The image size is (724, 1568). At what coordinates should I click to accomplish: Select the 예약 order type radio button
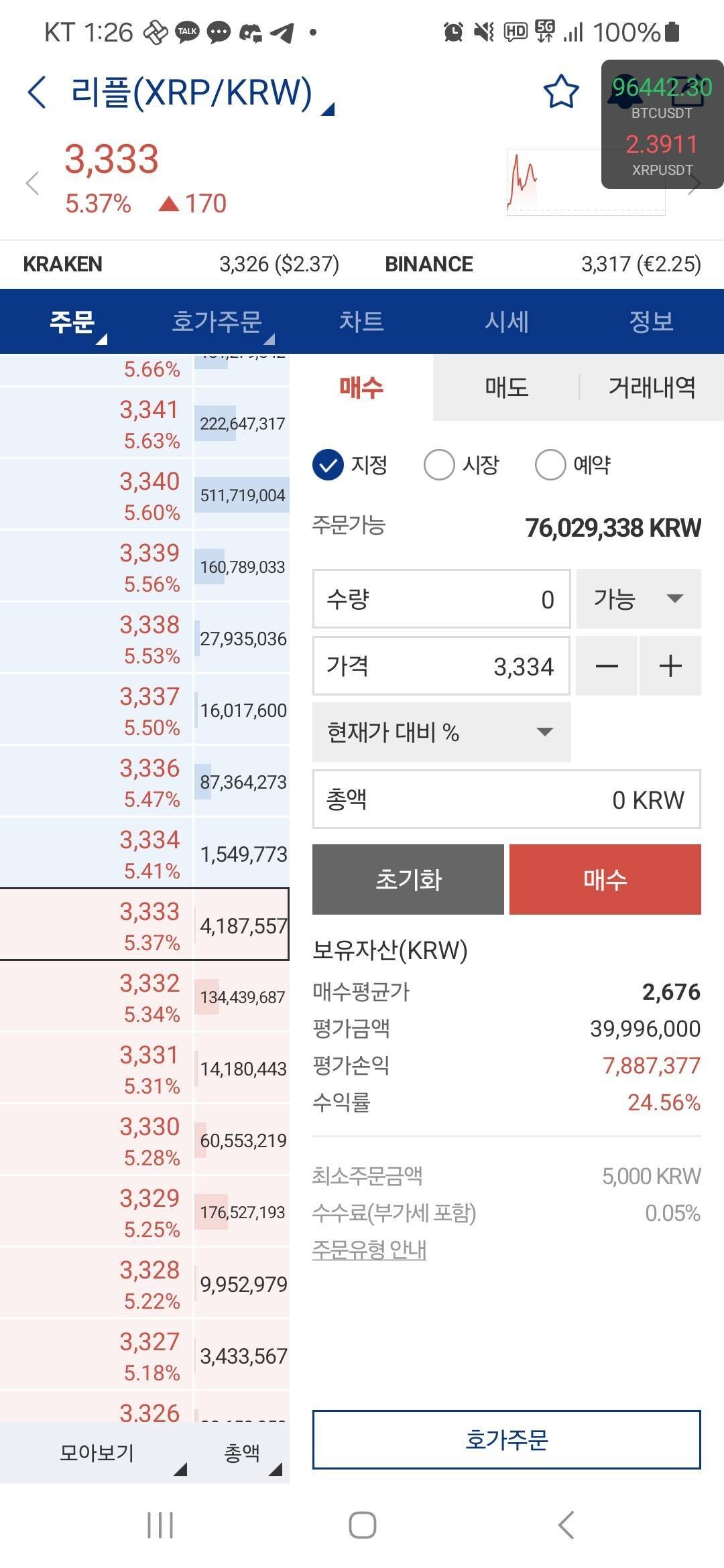tap(551, 464)
